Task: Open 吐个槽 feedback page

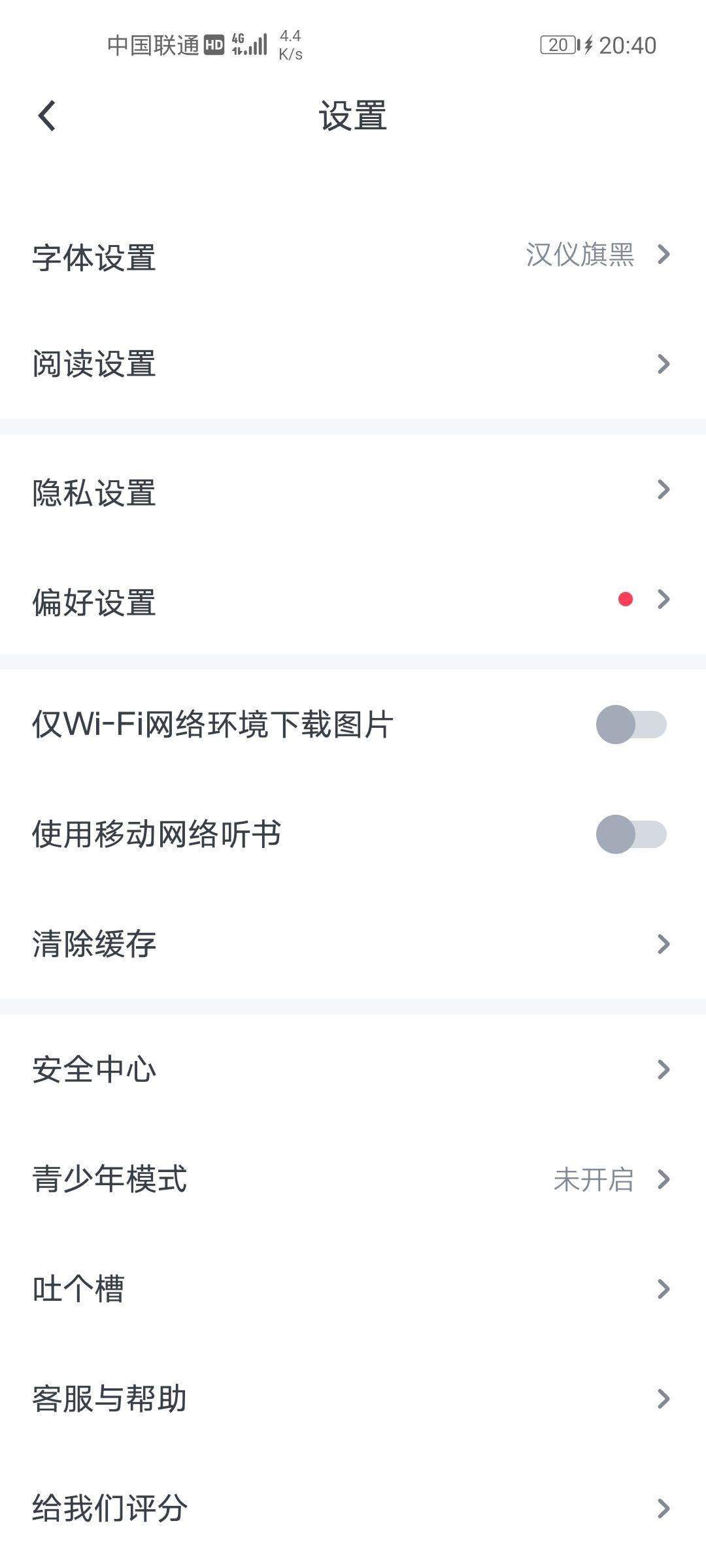Action: point(353,1289)
